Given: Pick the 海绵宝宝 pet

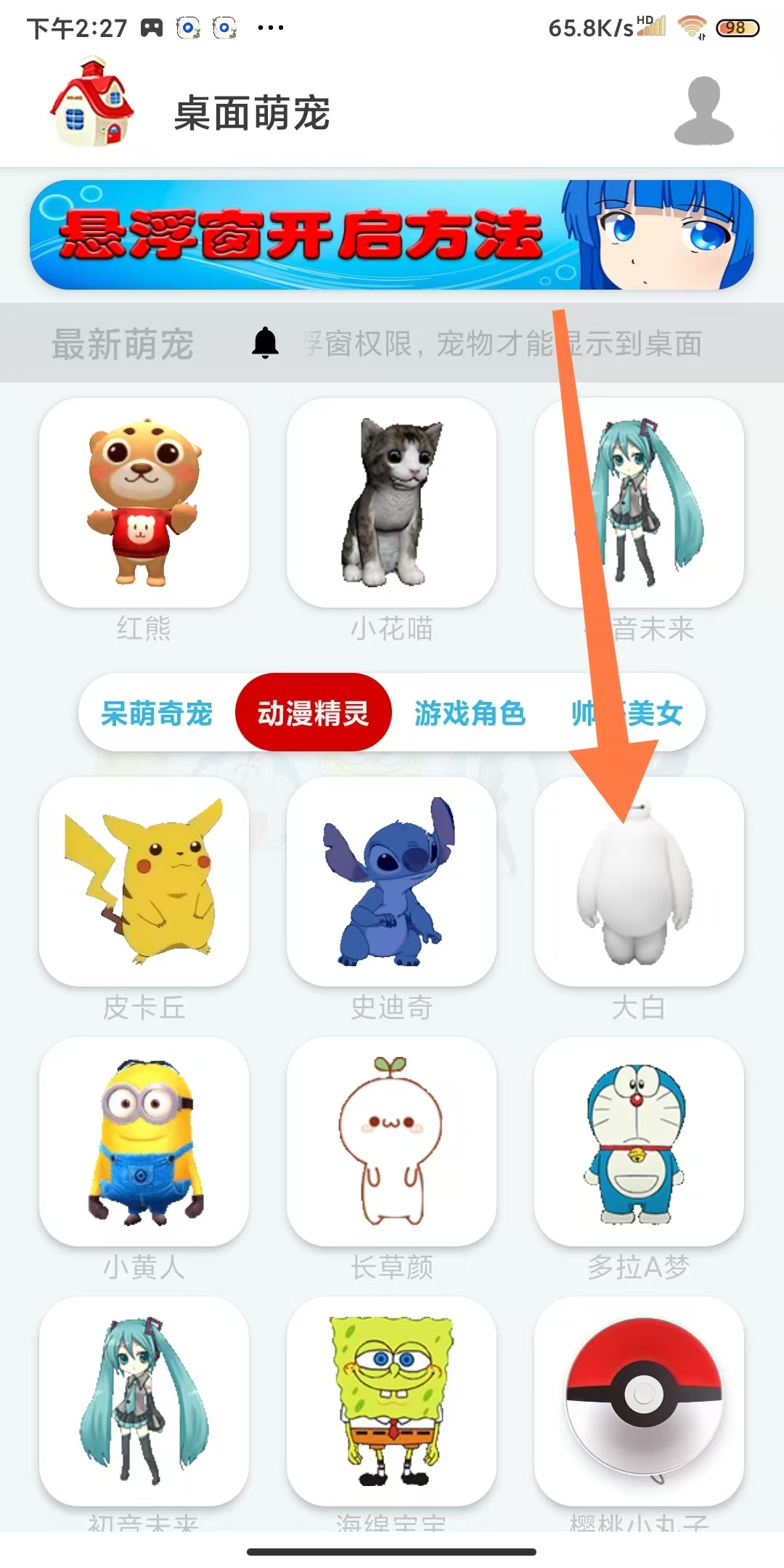Looking at the screenshot, I should [x=391, y=1401].
